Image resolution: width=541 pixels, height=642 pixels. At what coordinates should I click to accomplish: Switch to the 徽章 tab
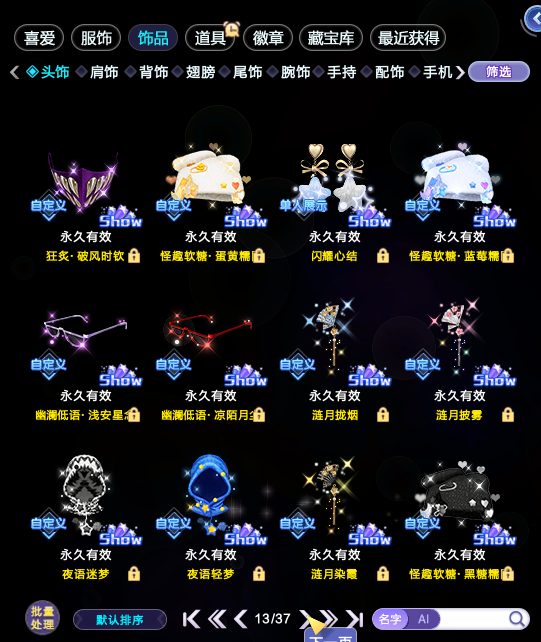point(268,38)
